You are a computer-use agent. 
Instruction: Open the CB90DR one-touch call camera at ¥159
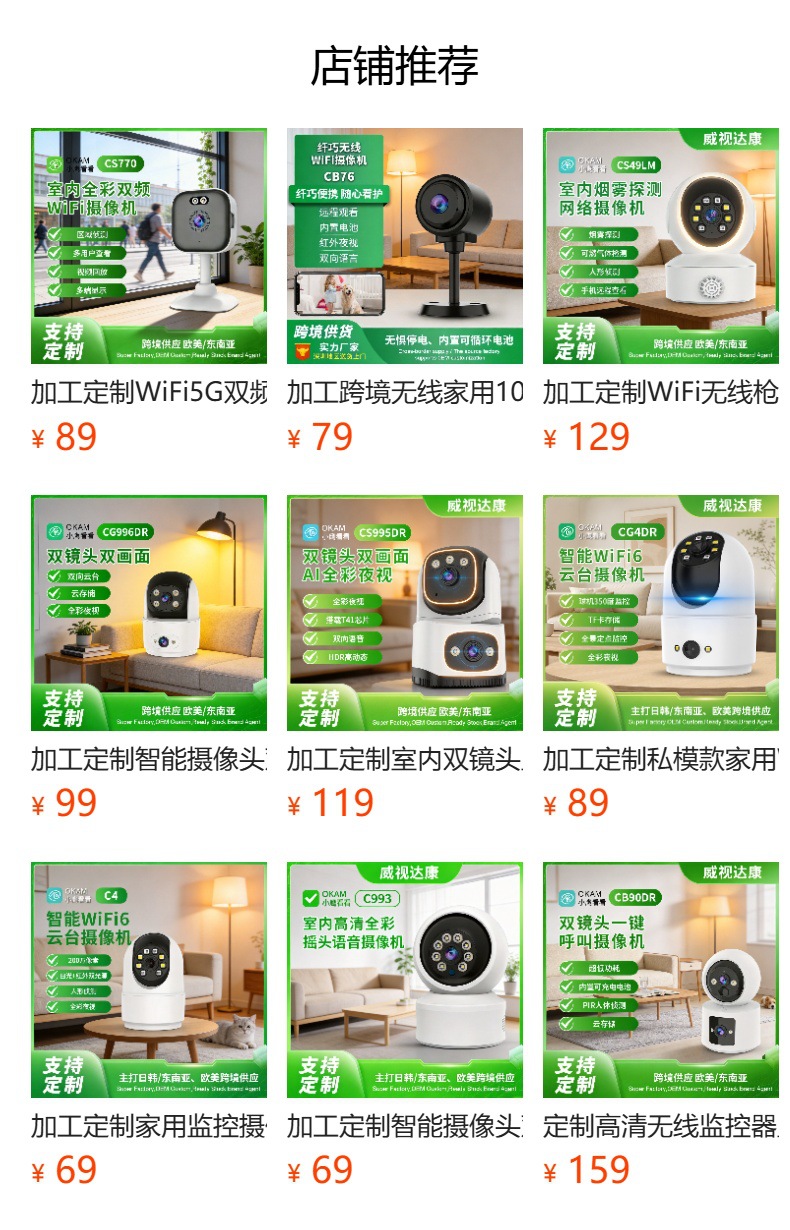tap(661, 980)
